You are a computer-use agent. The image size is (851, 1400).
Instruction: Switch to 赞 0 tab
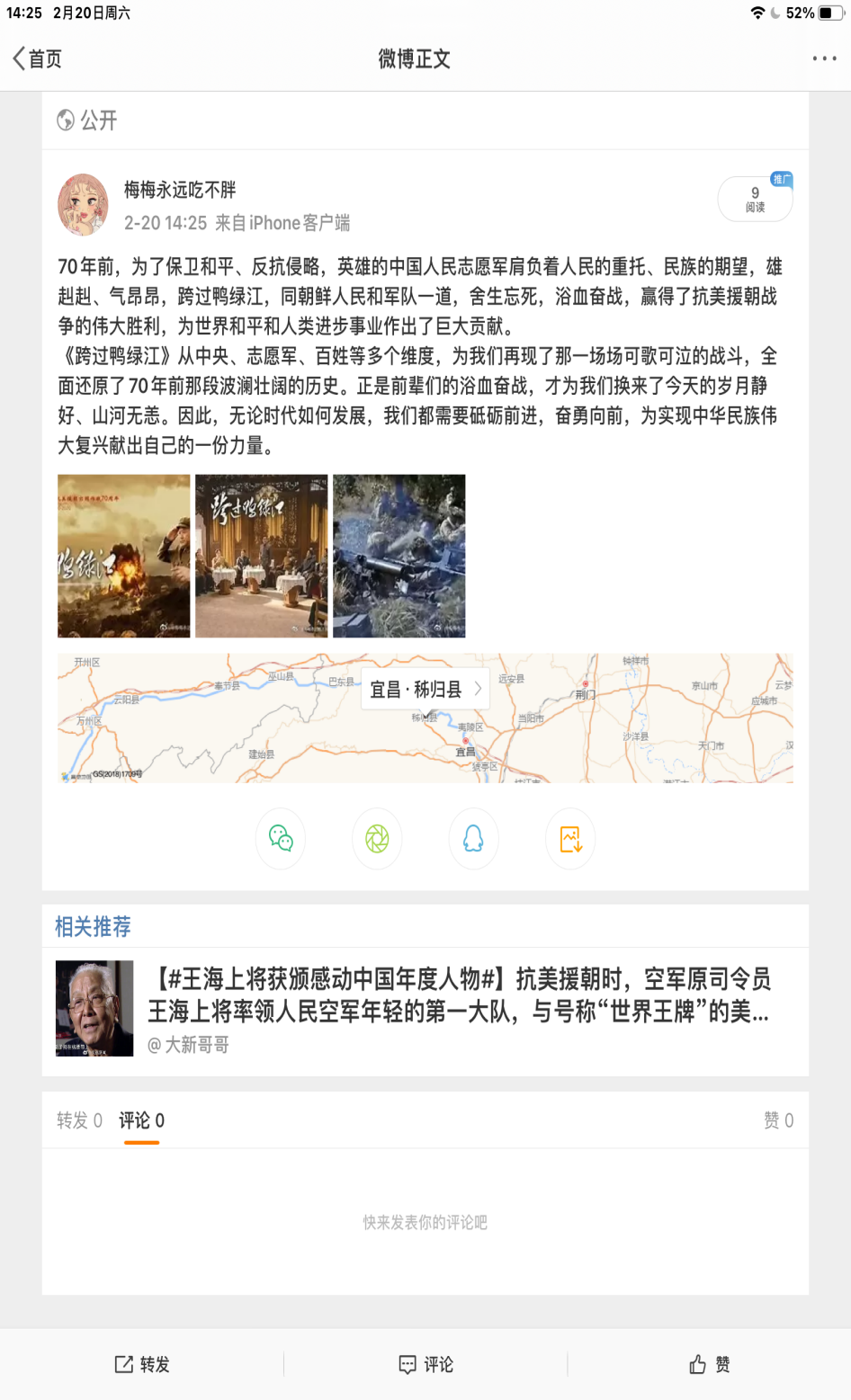click(x=778, y=1120)
